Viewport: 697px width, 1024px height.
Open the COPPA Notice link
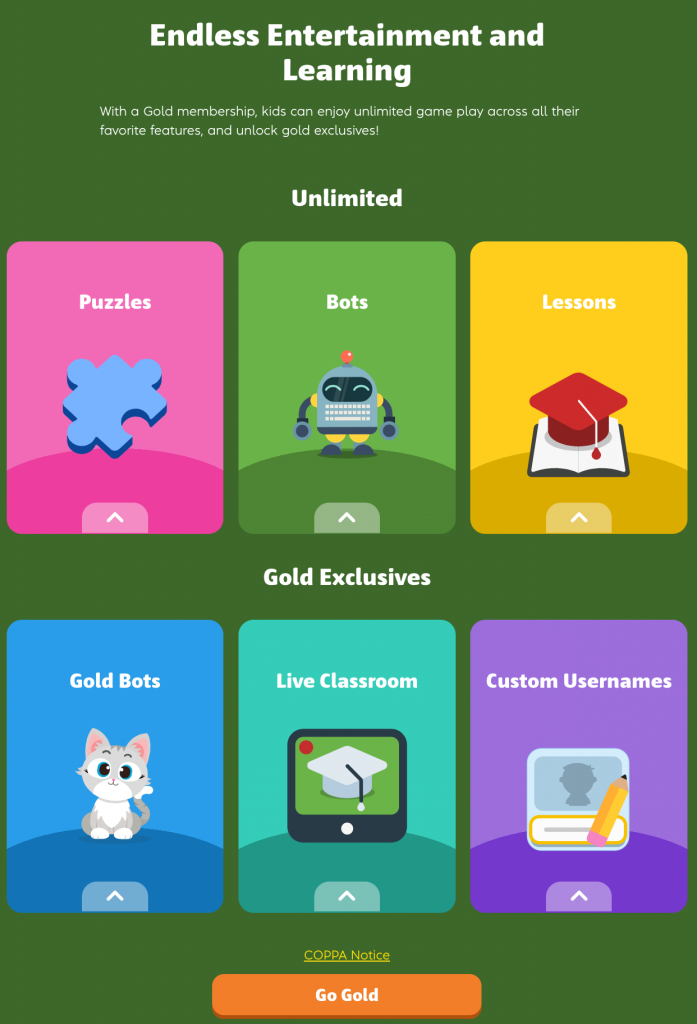pyautogui.click(x=347, y=955)
